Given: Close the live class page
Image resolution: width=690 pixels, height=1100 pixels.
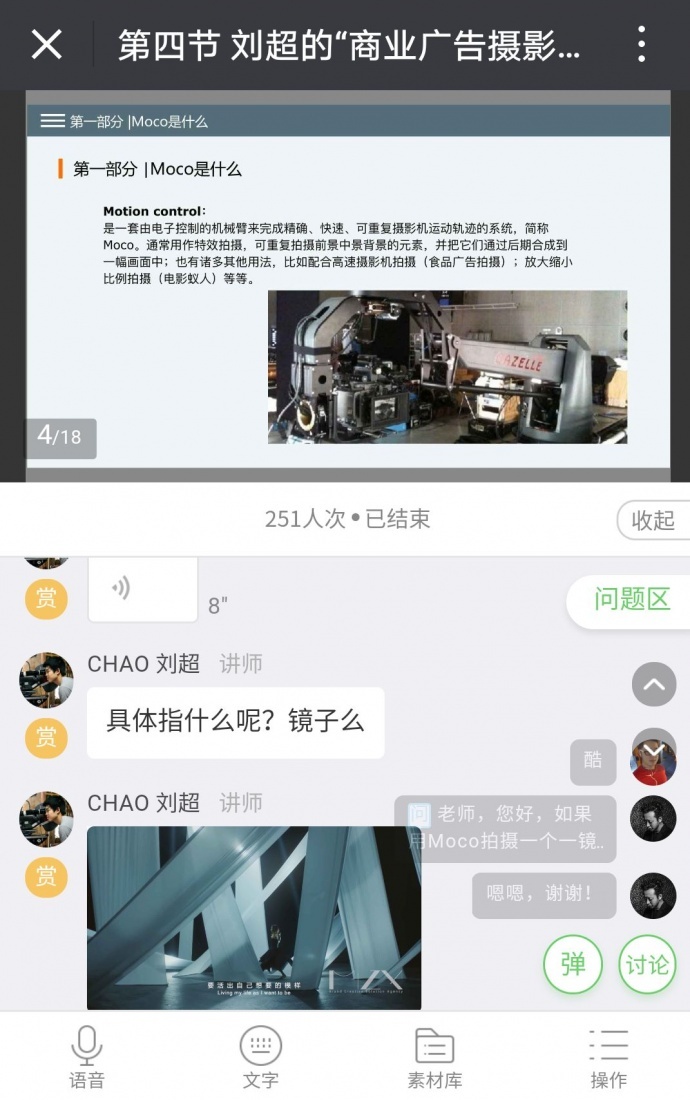Looking at the screenshot, I should click(46, 45).
